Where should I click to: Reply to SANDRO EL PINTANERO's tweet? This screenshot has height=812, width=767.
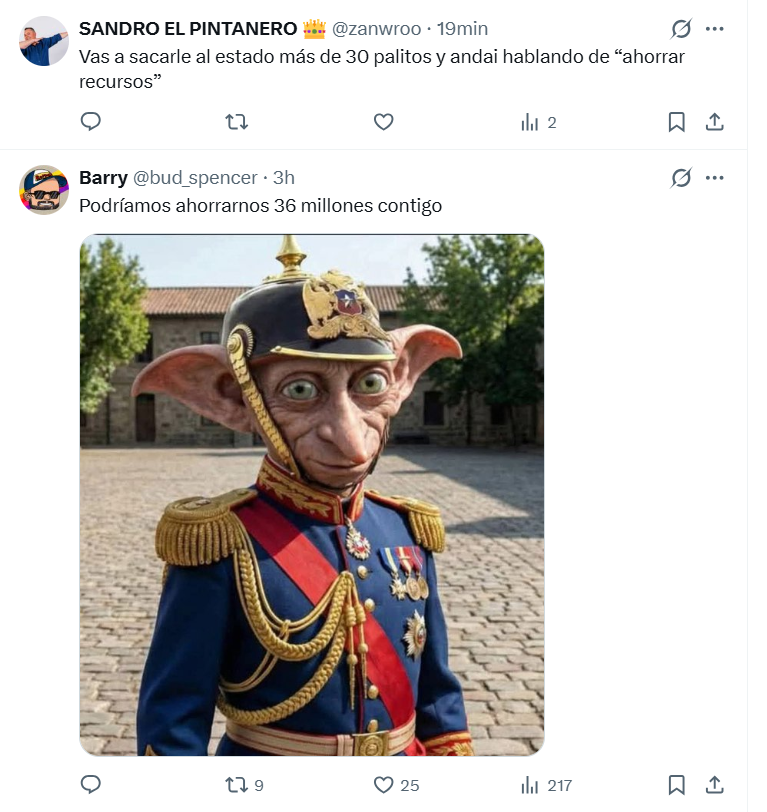click(91, 122)
